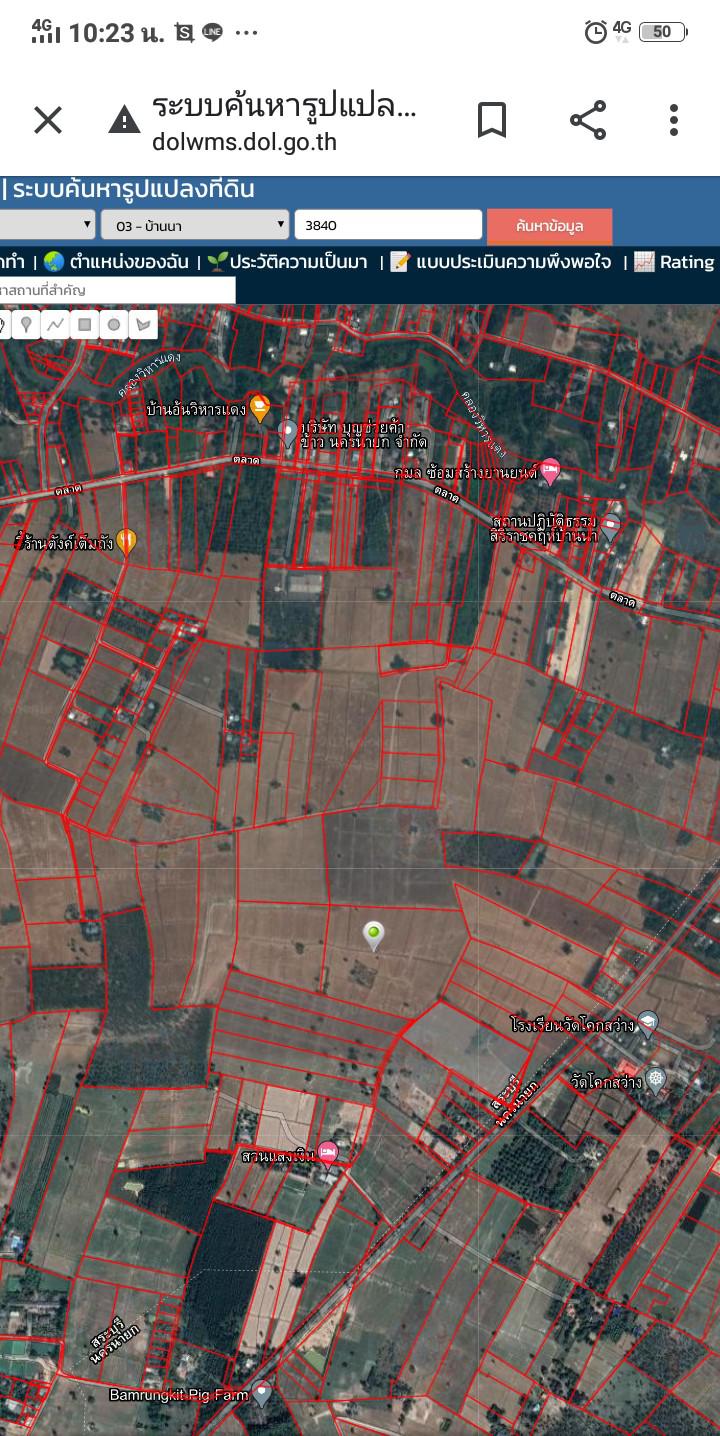The height and width of the screenshot is (1436, 720).
Task: Tap the green parcel marker pin
Action: (373, 936)
